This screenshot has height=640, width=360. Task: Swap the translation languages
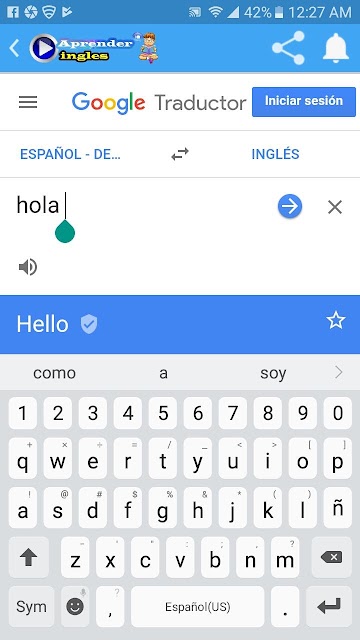tap(180, 154)
